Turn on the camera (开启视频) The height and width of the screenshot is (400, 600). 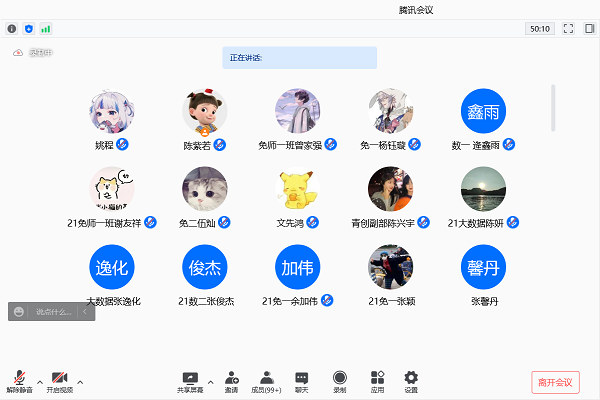59,380
